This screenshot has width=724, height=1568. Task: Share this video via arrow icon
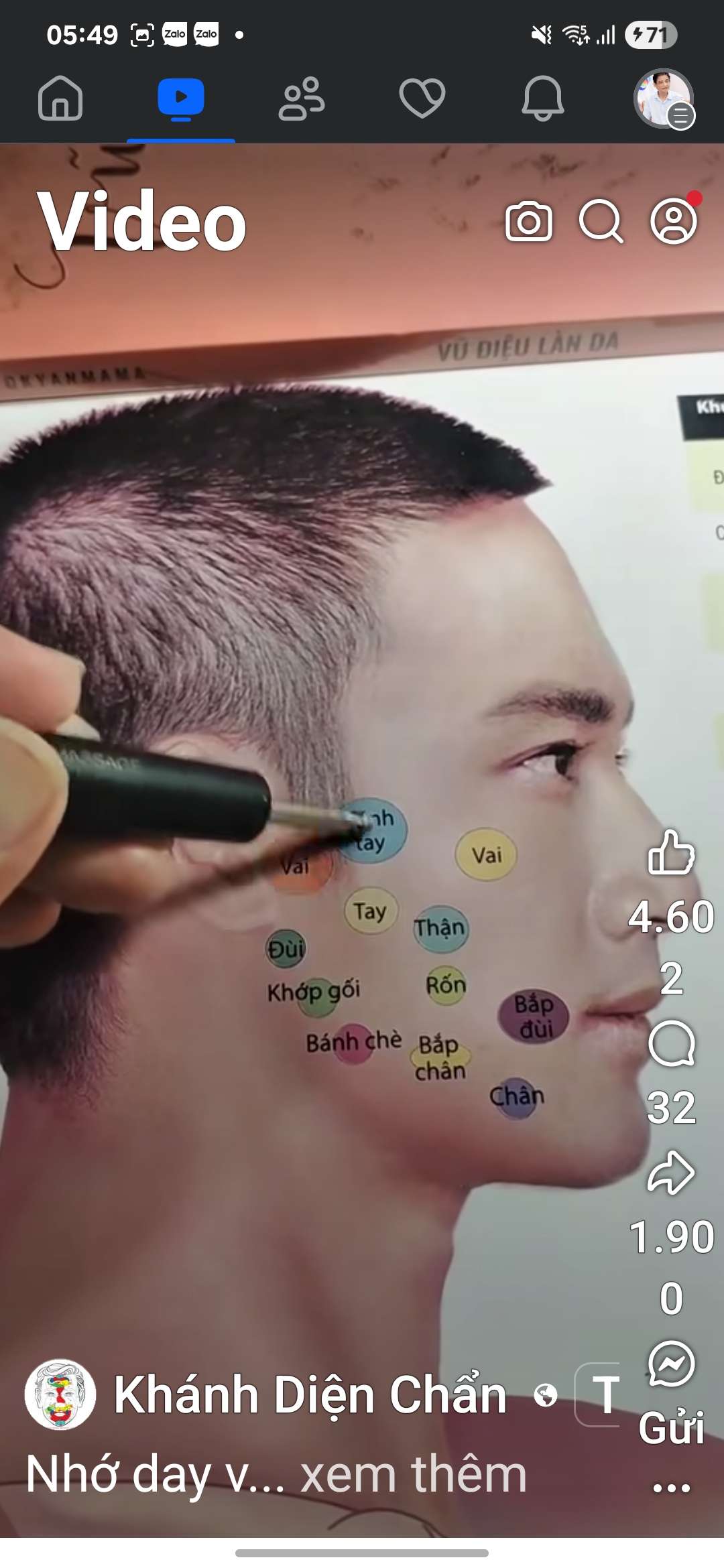[x=670, y=1173]
